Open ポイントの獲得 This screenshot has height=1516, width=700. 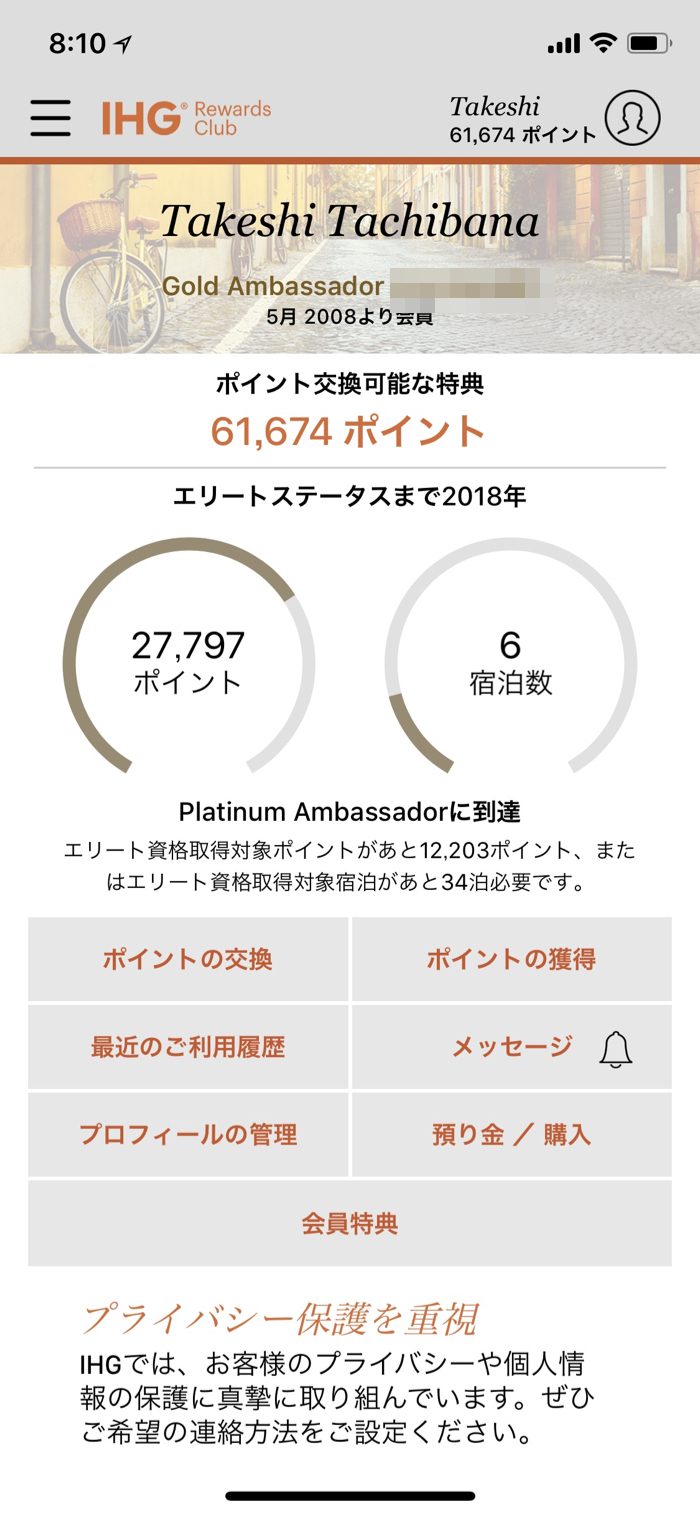[511, 960]
